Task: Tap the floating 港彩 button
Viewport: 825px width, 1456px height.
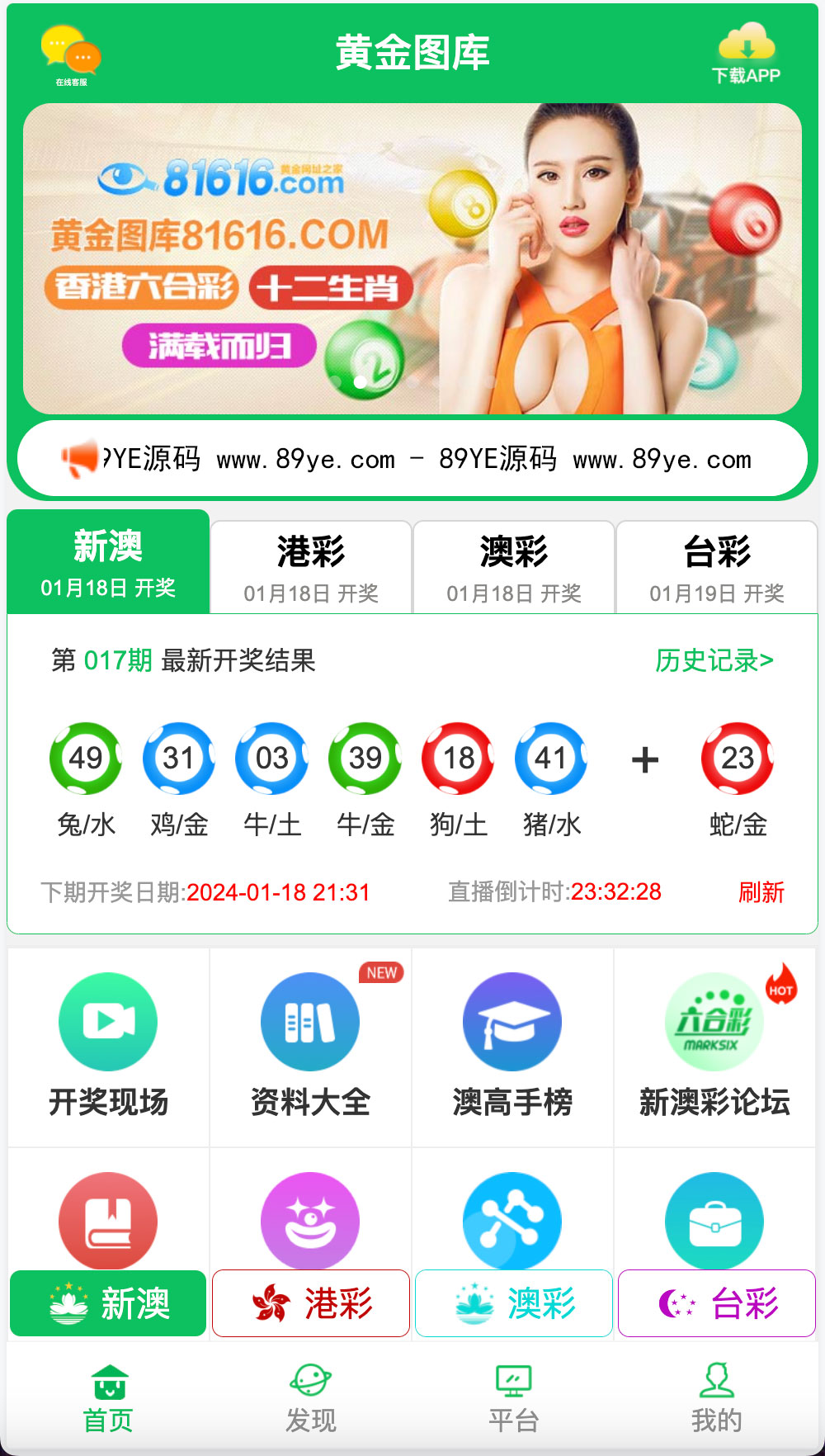Action: pyautogui.click(x=311, y=1303)
